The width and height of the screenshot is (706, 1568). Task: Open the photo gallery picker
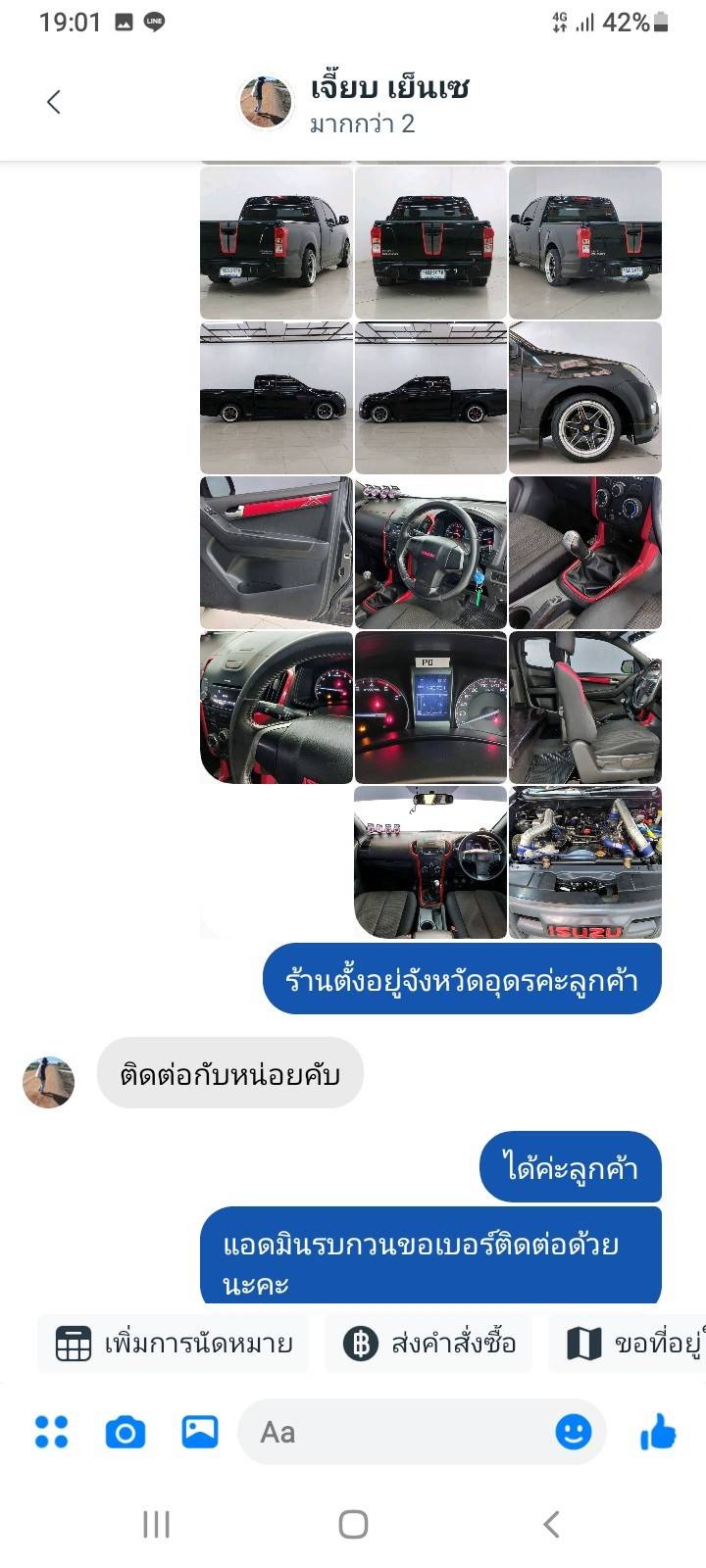pos(200,1432)
